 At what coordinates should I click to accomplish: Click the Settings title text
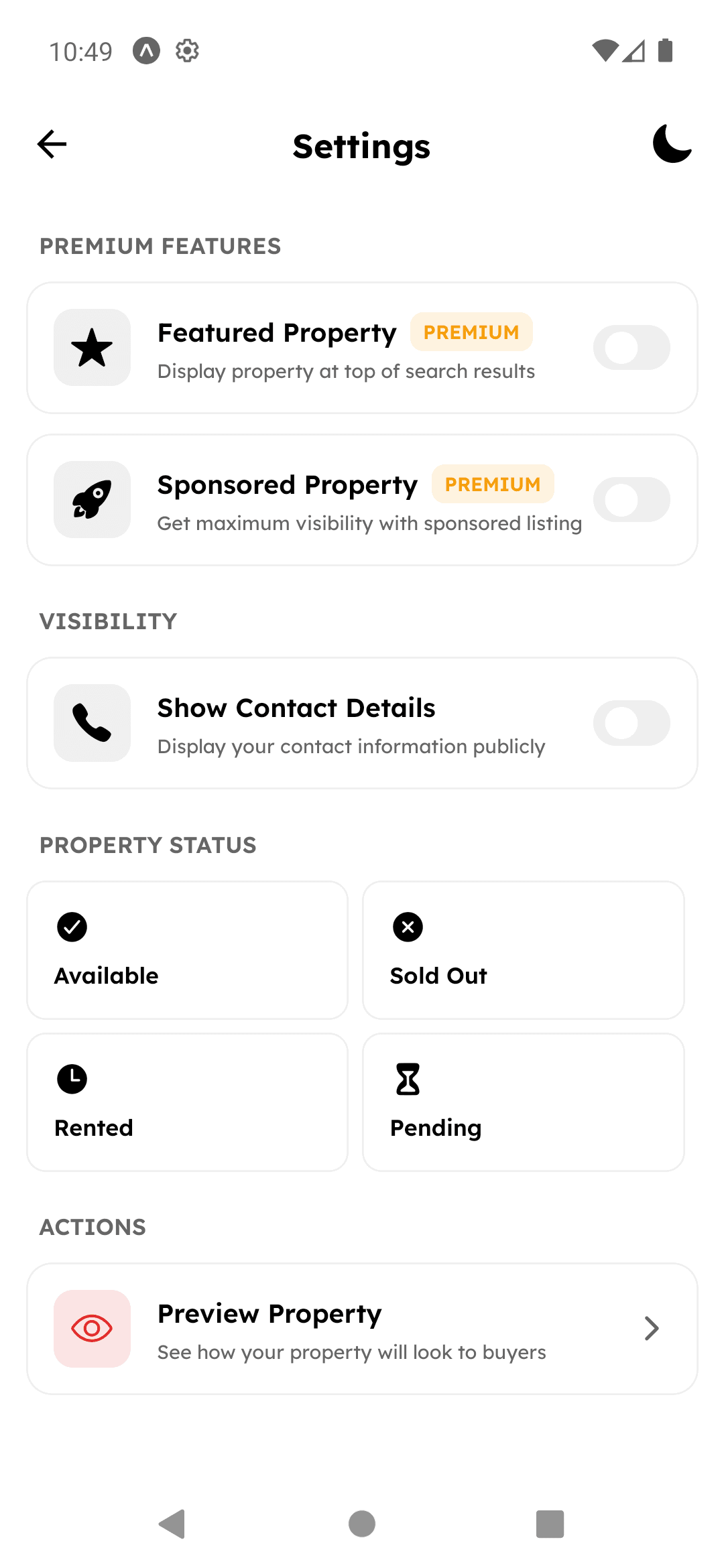pyautogui.click(x=361, y=146)
